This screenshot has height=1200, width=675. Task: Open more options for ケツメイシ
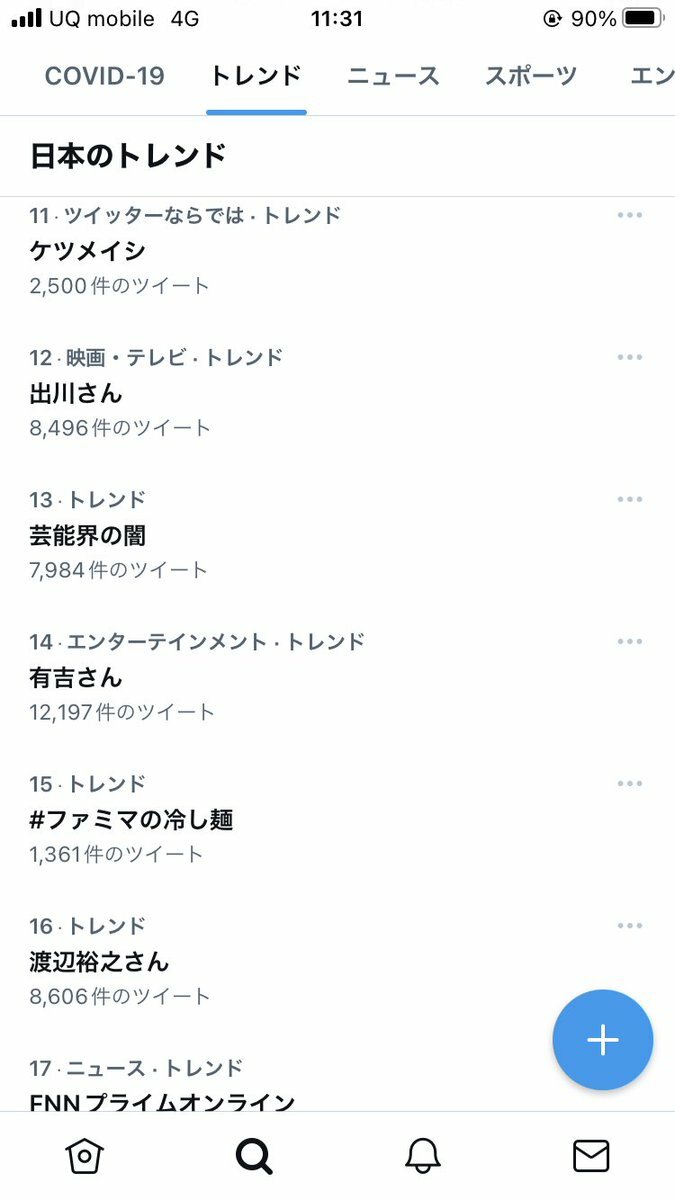[x=629, y=215]
